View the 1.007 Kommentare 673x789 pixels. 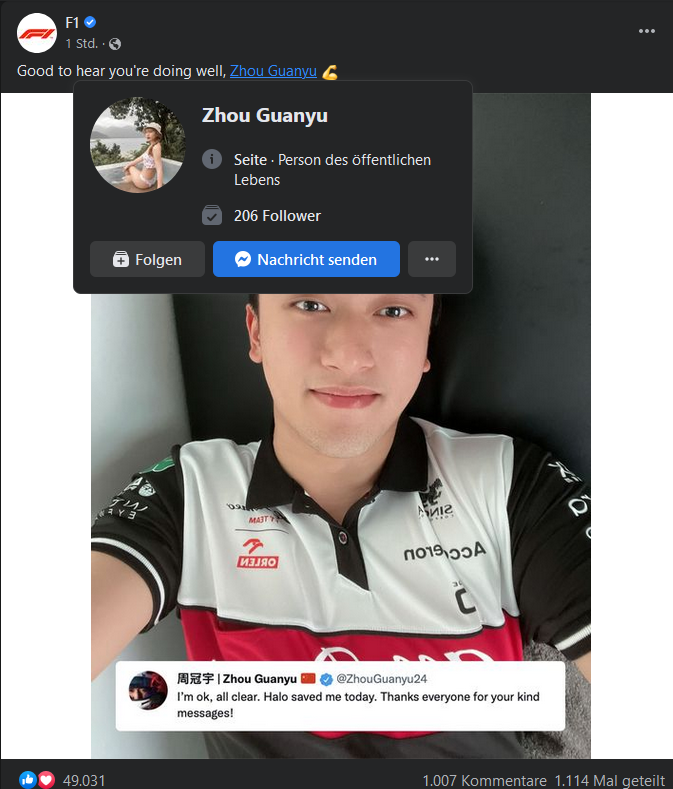484,780
